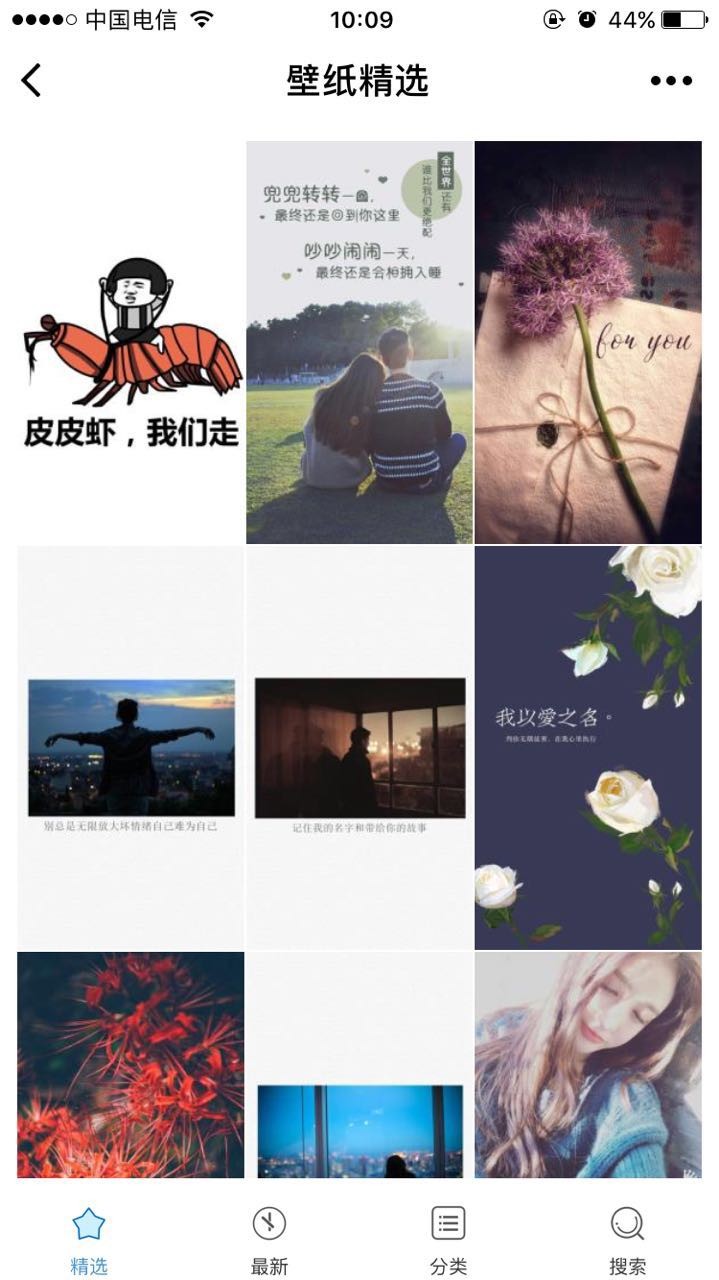Open the red spider lily wallpaper
The height and width of the screenshot is (1280, 719).
pyautogui.click(x=131, y=1065)
